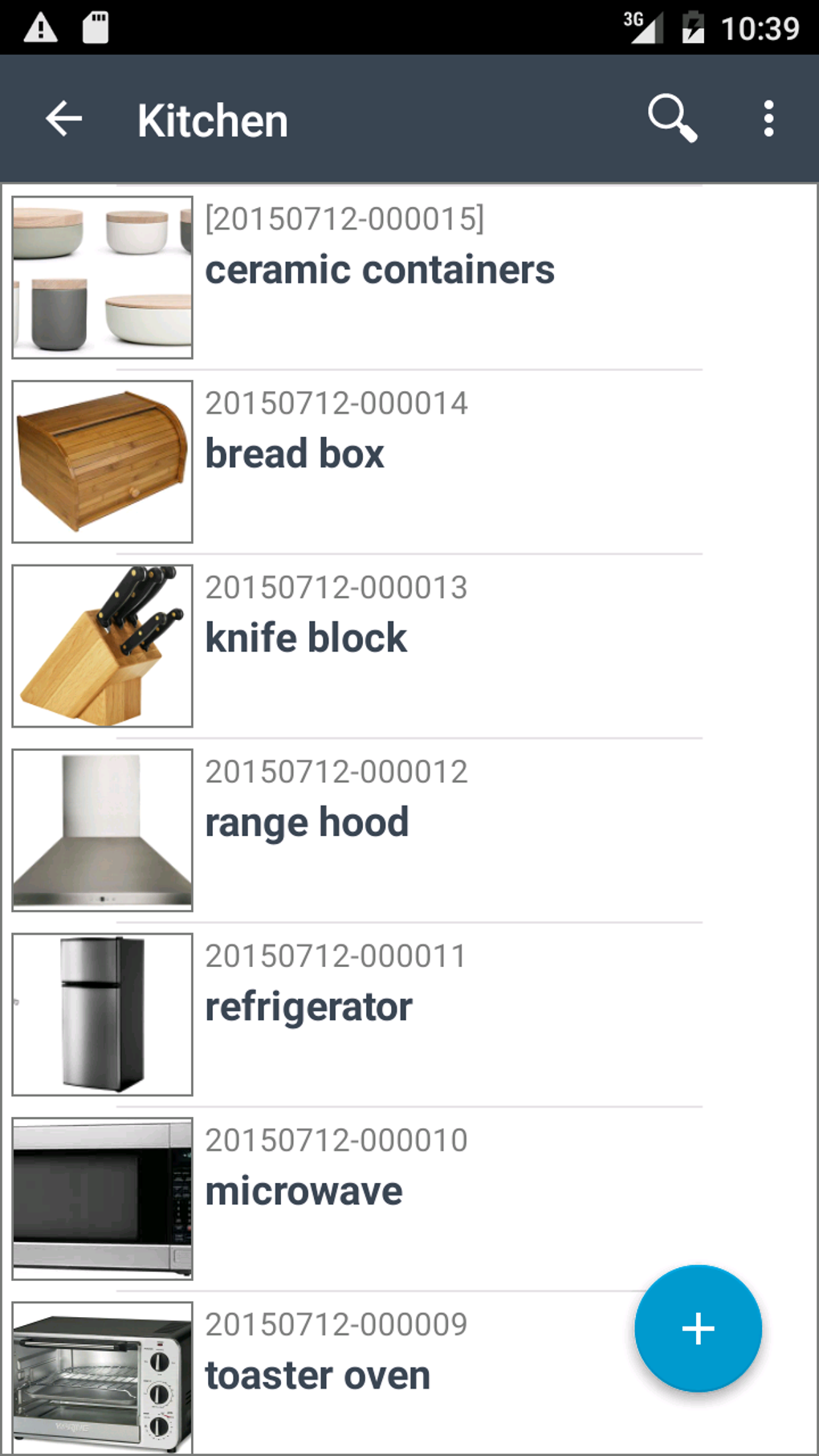Go back from Kitchen screen
819x1456 pixels.
(64, 120)
